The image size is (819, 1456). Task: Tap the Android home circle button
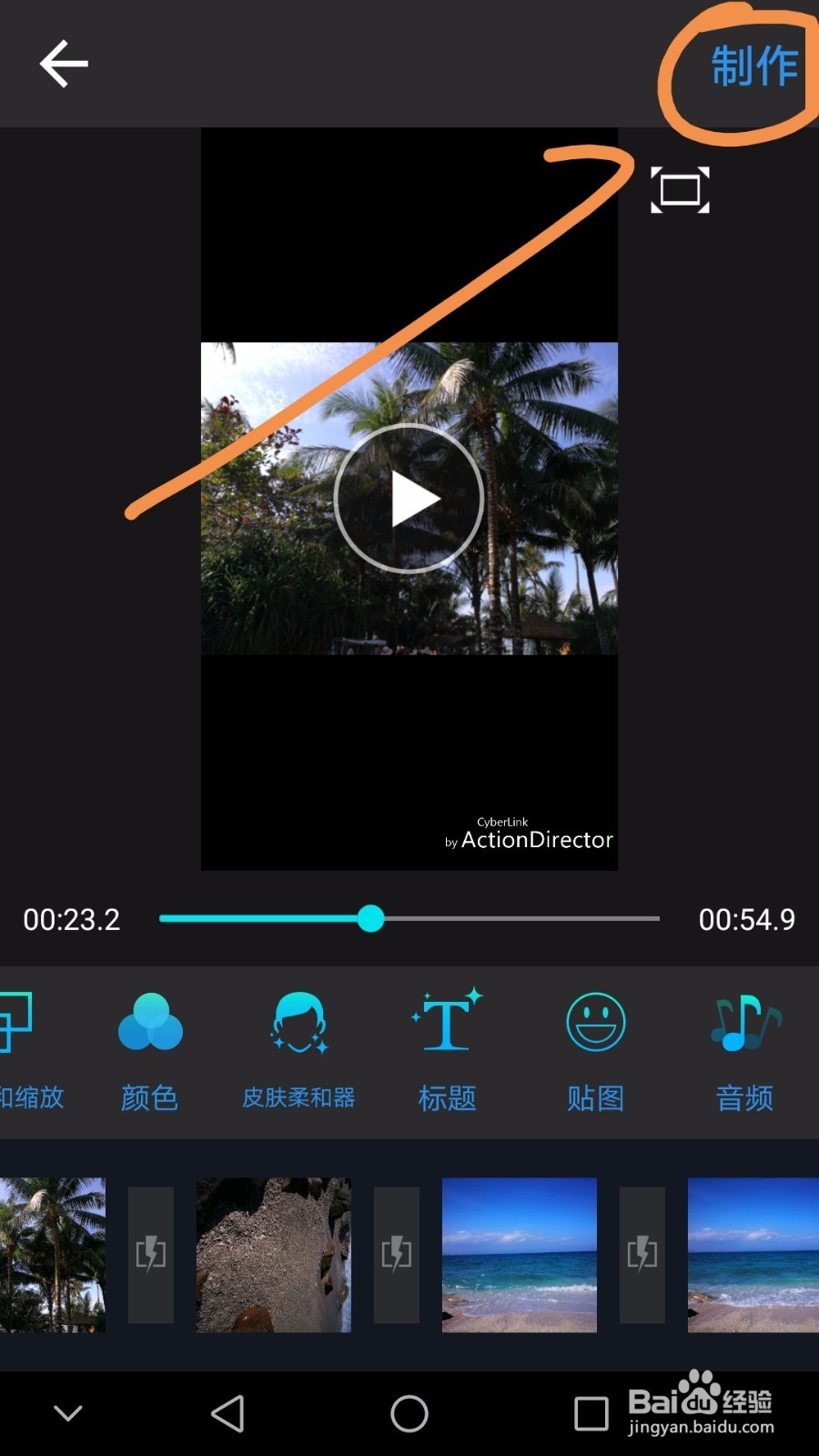click(x=409, y=1412)
